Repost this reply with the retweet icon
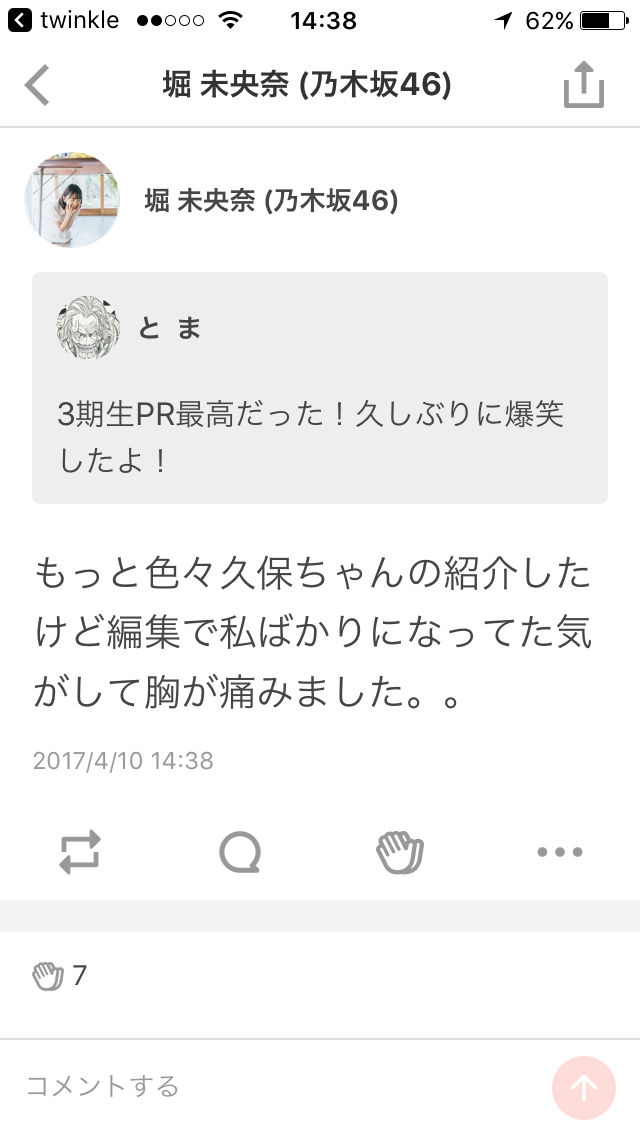Viewport: 640px width, 1136px height. point(80,852)
